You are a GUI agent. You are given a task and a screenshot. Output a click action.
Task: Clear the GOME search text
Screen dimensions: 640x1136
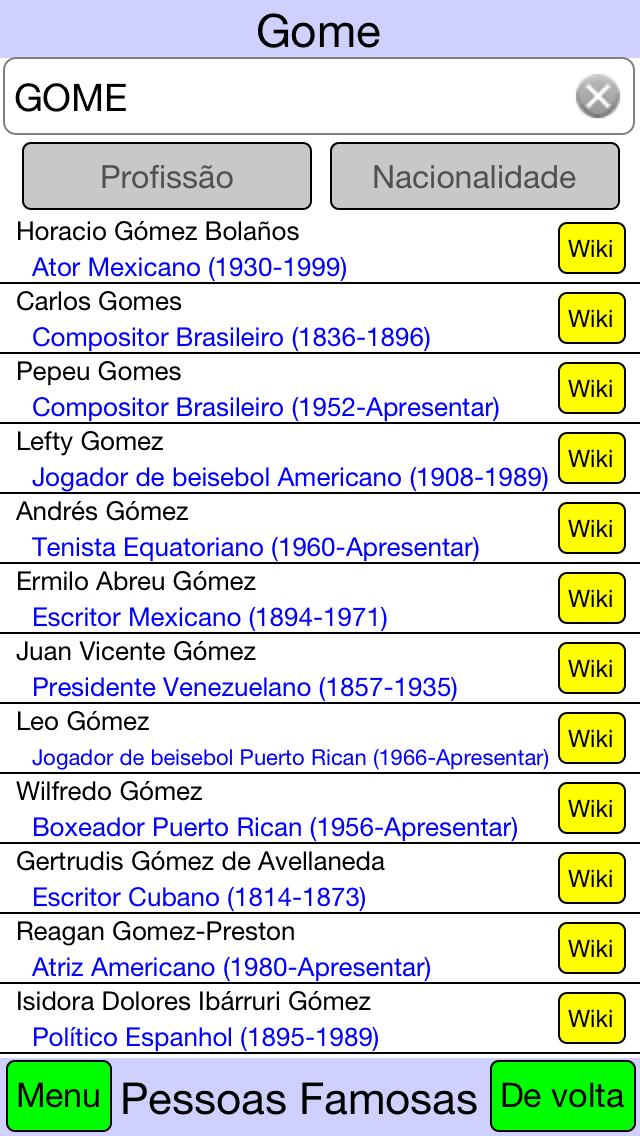598,96
